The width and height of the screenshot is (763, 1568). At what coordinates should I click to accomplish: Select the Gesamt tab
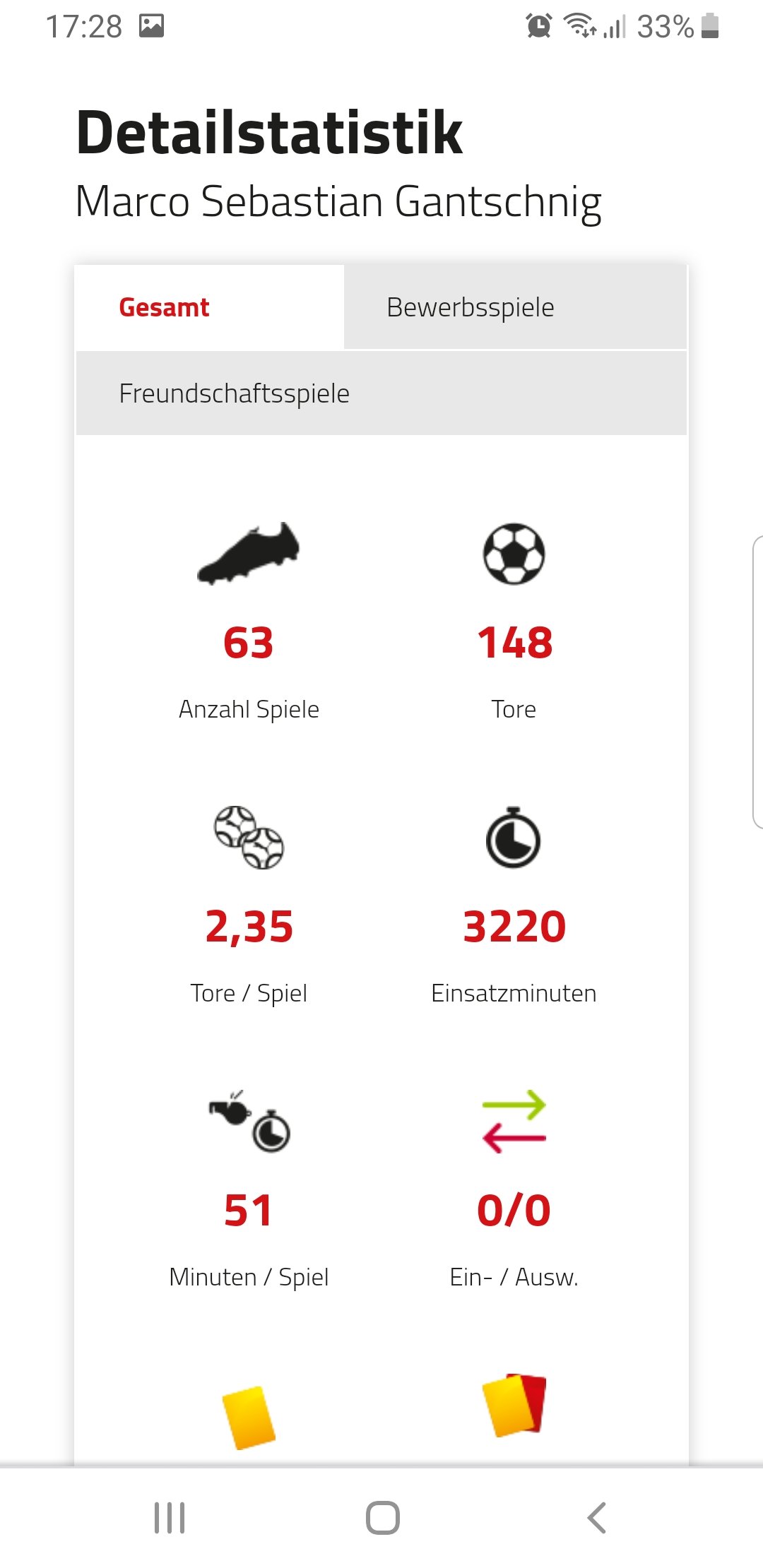click(x=210, y=307)
